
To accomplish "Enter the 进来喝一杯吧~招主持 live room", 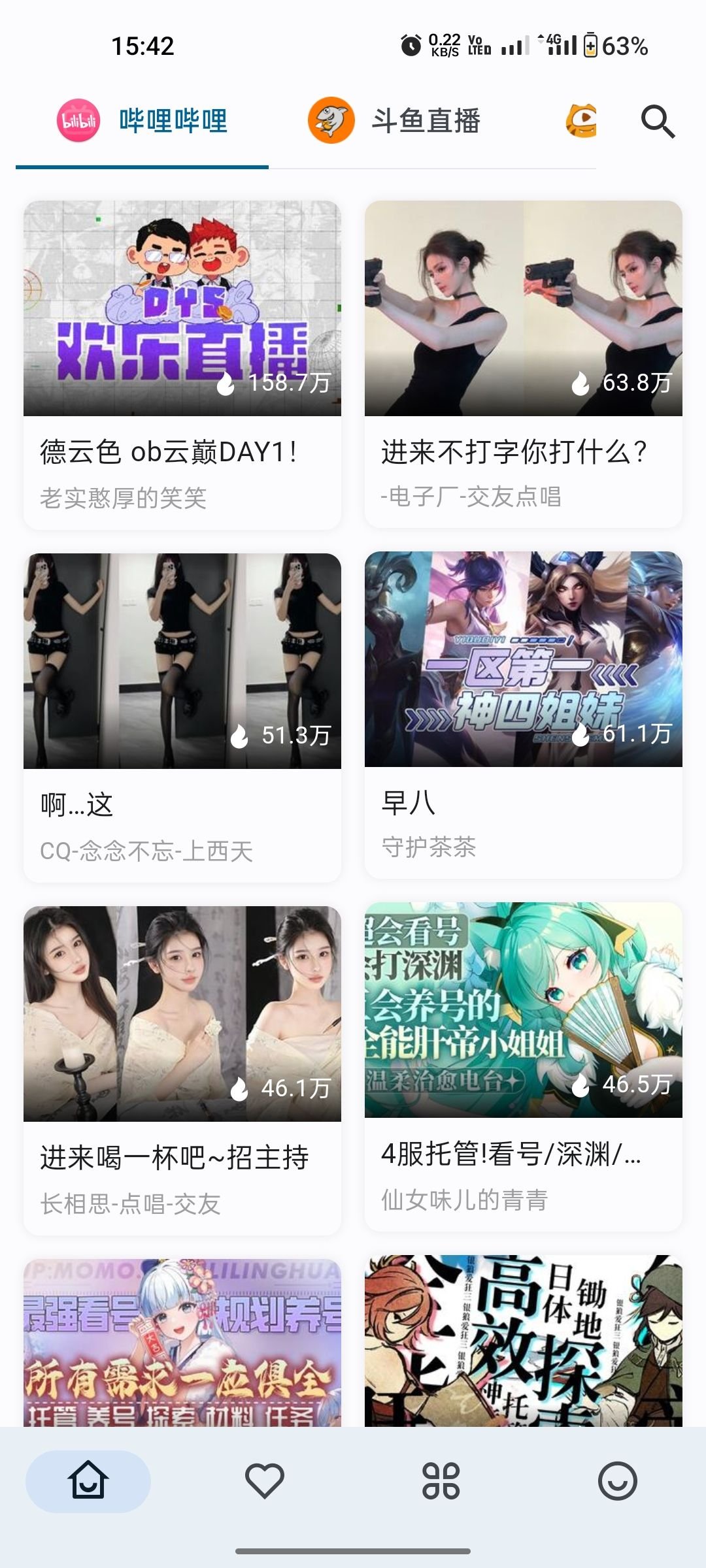I will point(182,1070).
